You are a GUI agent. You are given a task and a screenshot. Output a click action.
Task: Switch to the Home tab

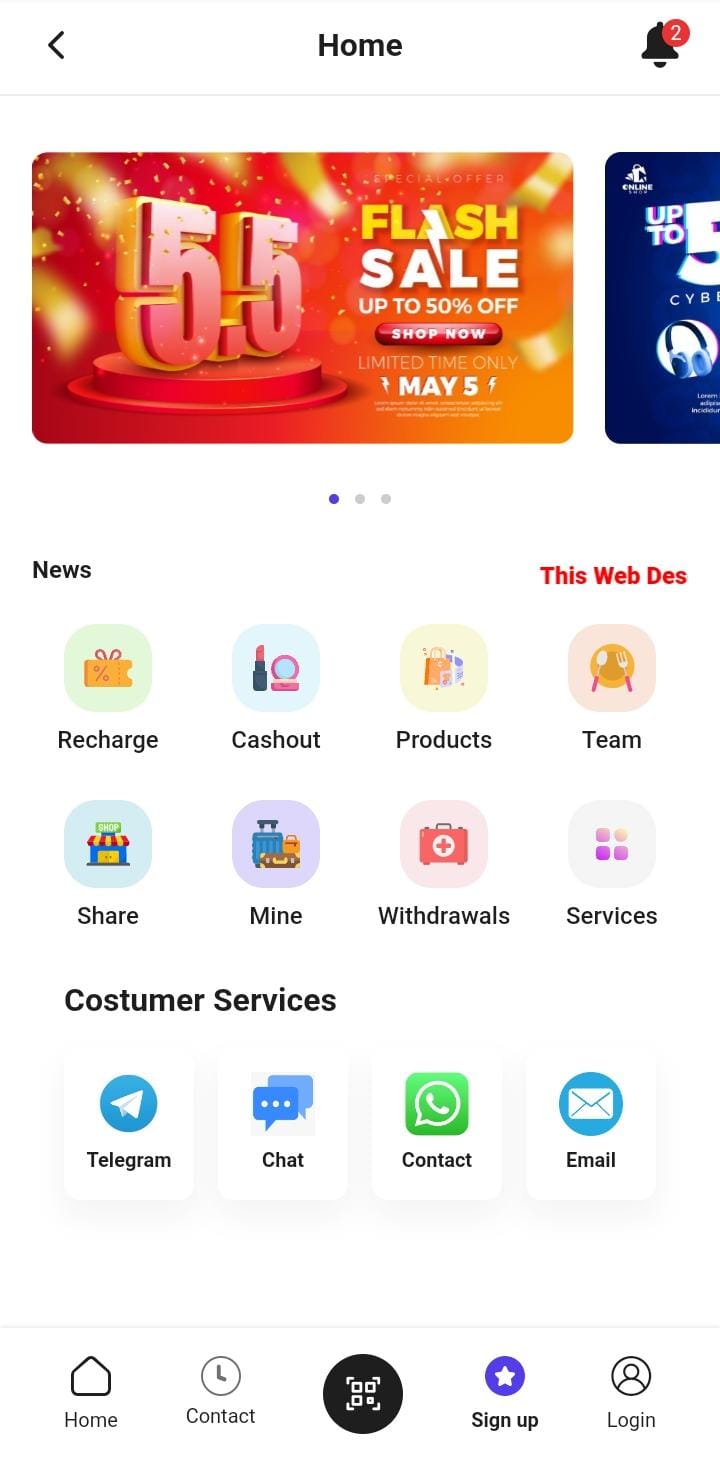point(91,1393)
